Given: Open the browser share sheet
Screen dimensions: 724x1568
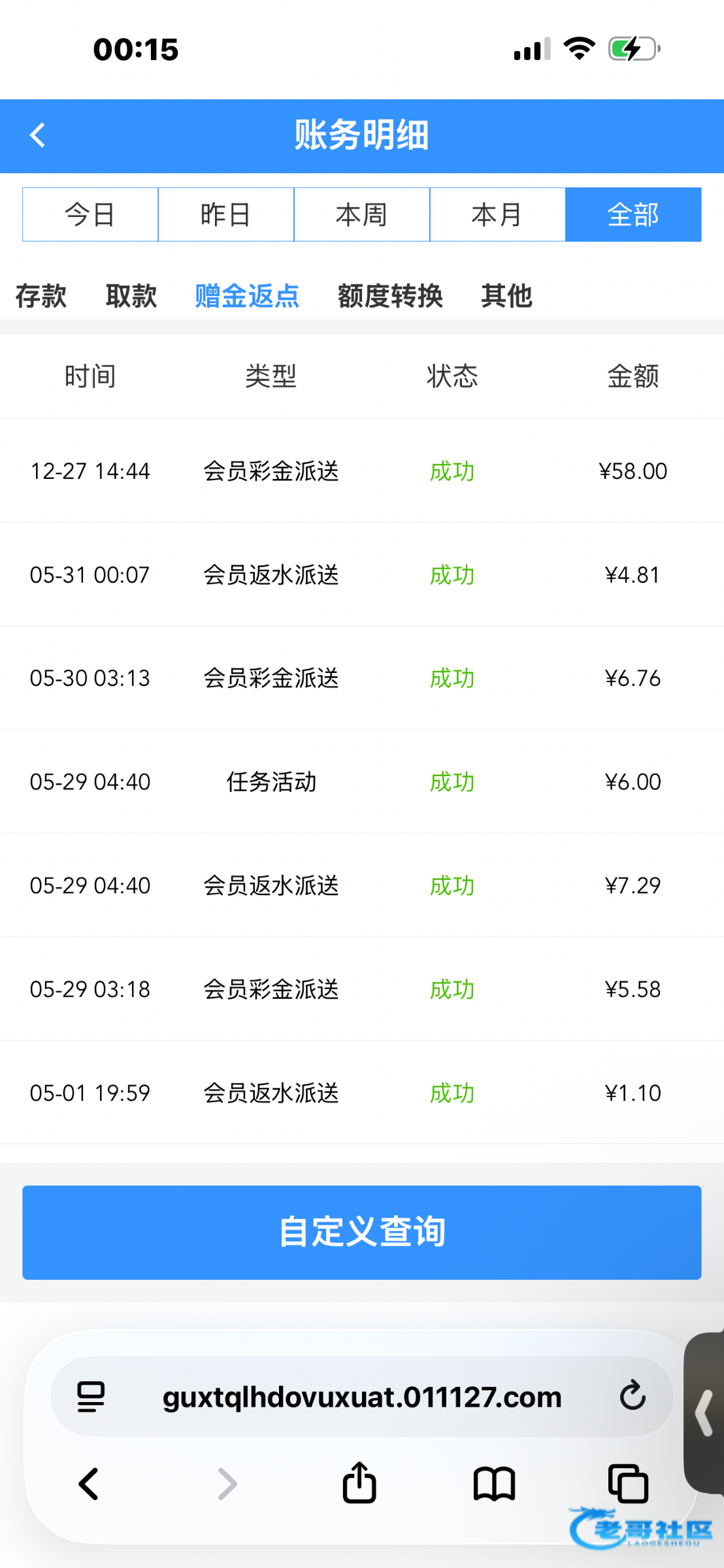Looking at the screenshot, I should 359,1483.
